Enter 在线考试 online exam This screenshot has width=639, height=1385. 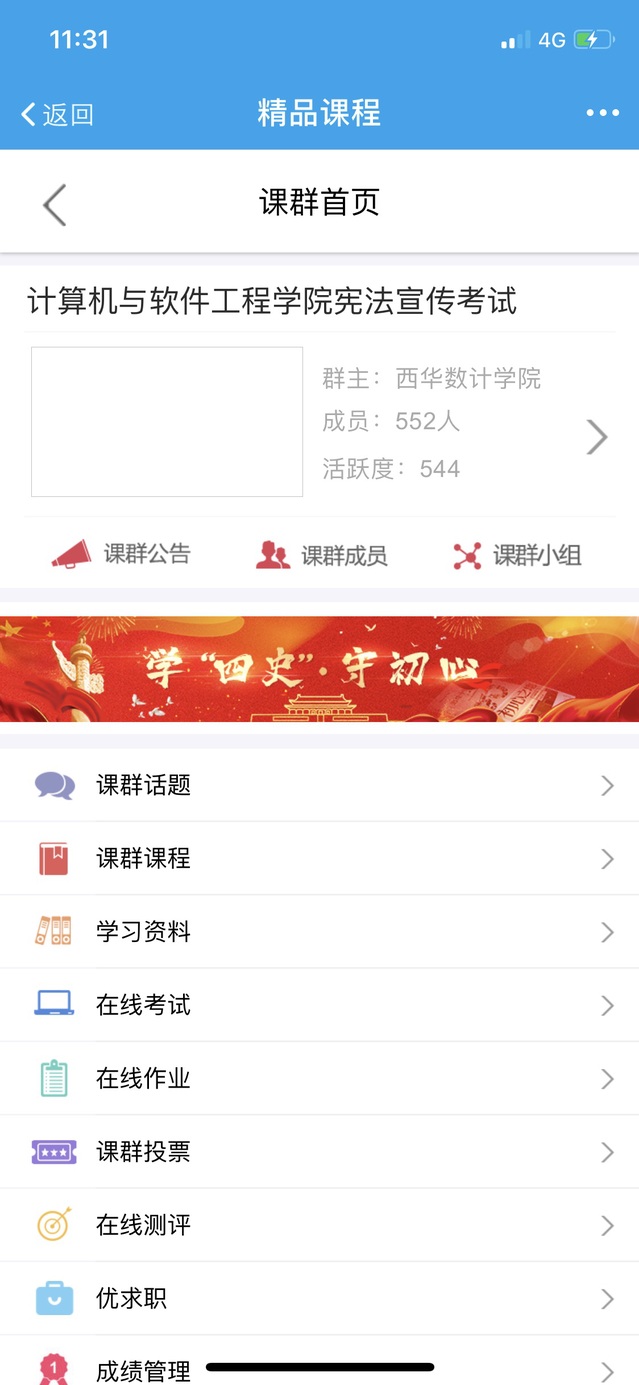pos(319,1005)
